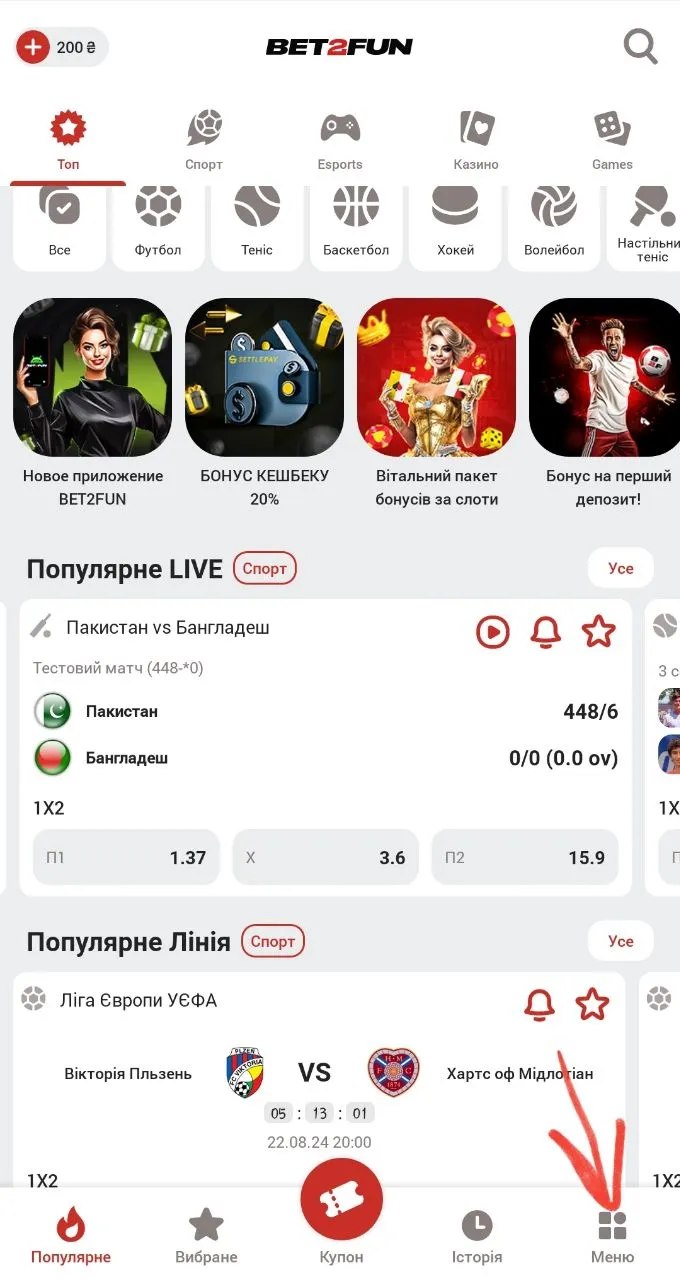Image resolution: width=680 pixels, height=1280 pixels.
Task: Open the БОНУС КЕШБЕКУ 20% promo
Action: click(x=264, y=400)
